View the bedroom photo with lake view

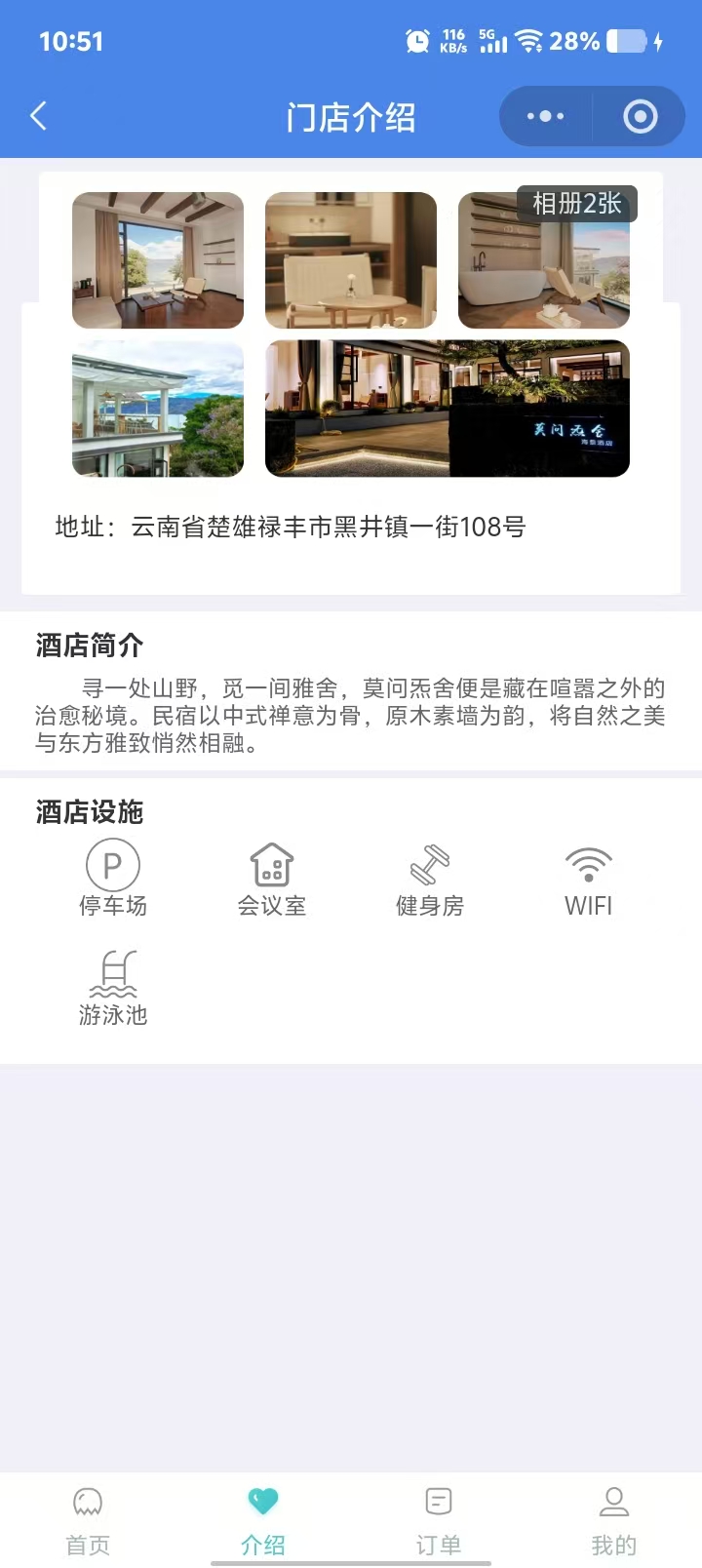[158, 260]
